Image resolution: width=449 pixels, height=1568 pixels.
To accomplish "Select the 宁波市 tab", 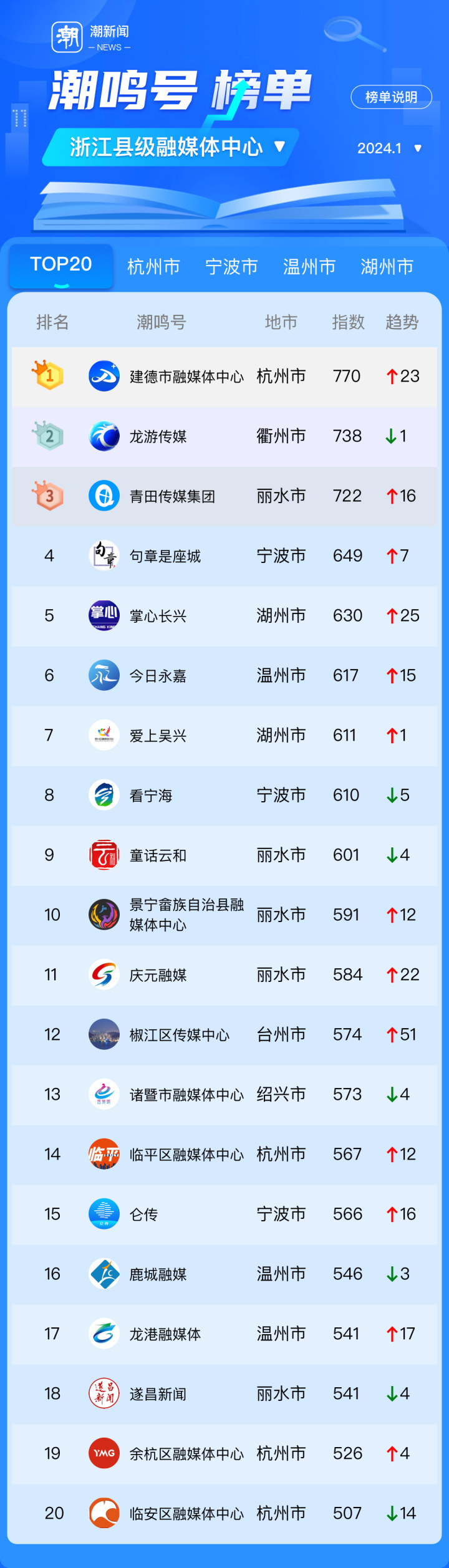I will click(x=231, y=267).
